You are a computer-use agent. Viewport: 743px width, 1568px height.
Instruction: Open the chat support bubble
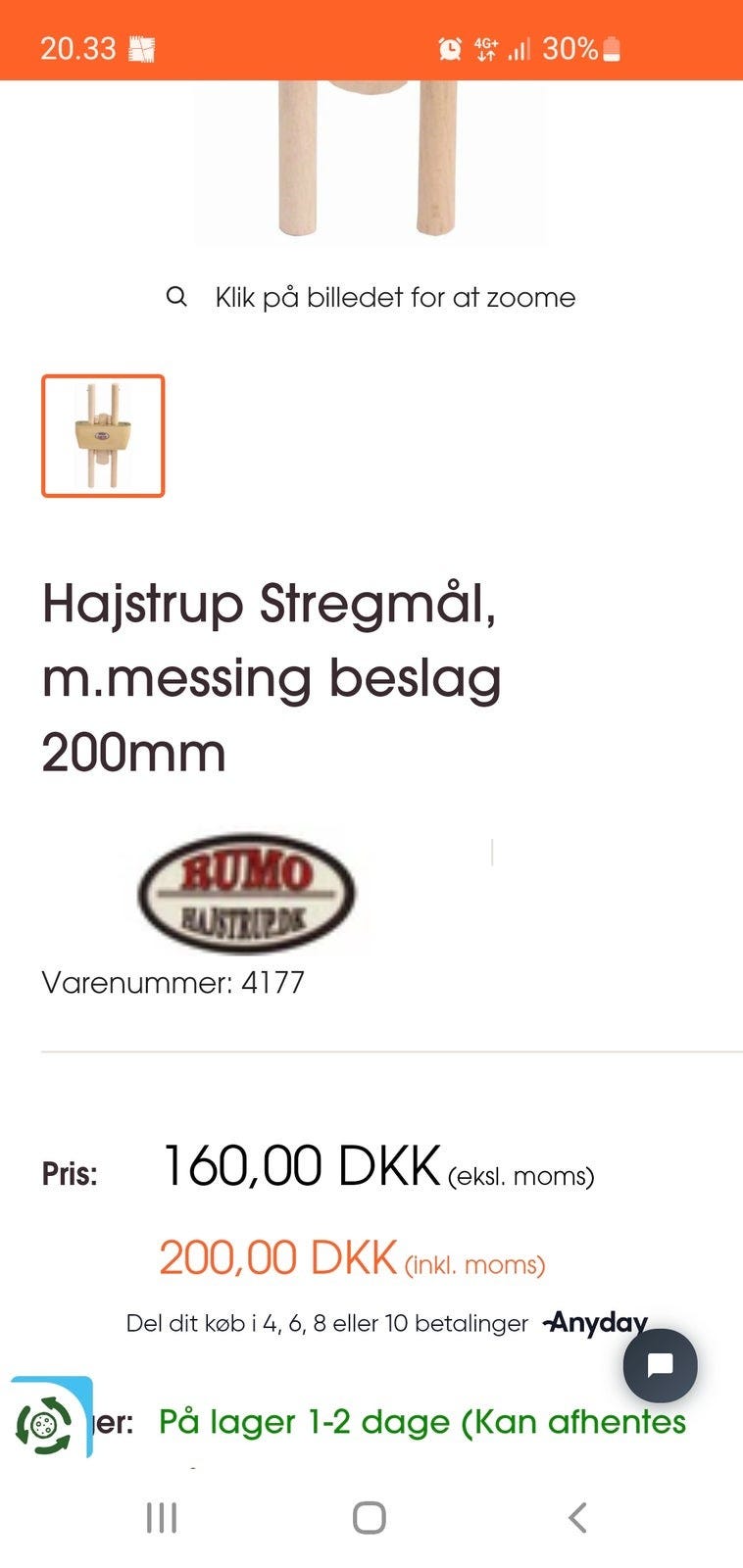coord(661,1365)
